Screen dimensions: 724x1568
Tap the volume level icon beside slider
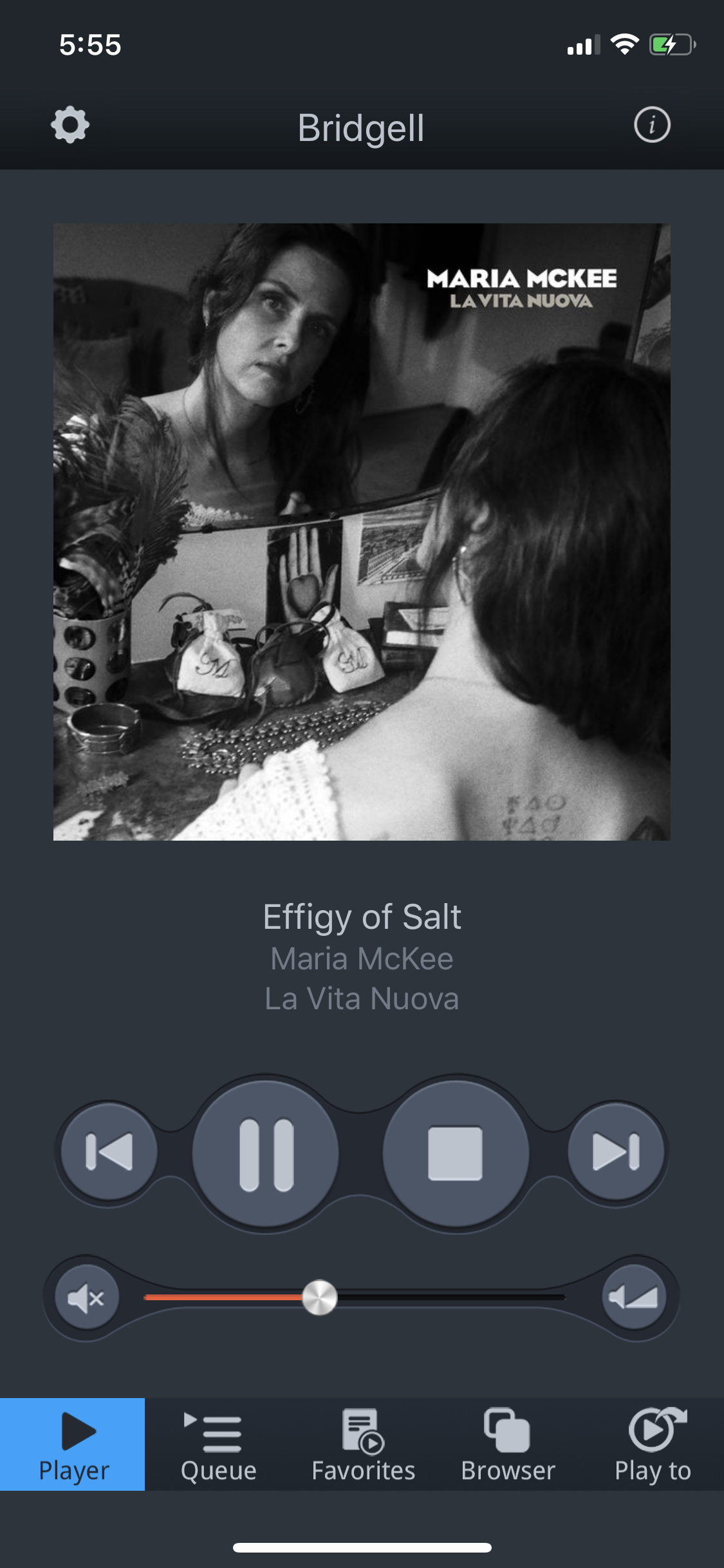[634, 1298]
